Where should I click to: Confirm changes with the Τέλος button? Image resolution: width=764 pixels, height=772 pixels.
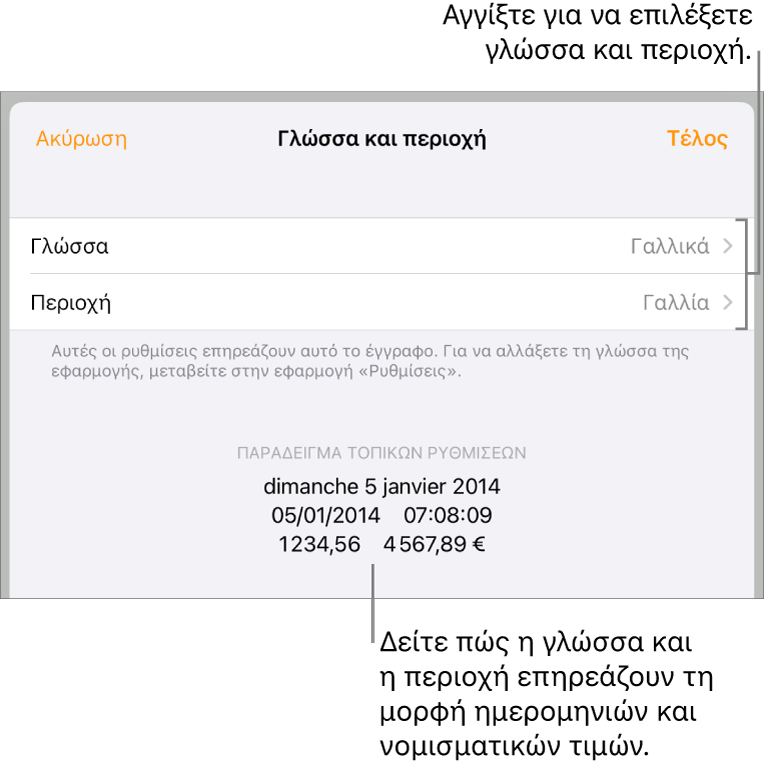(x=697, y=139)
